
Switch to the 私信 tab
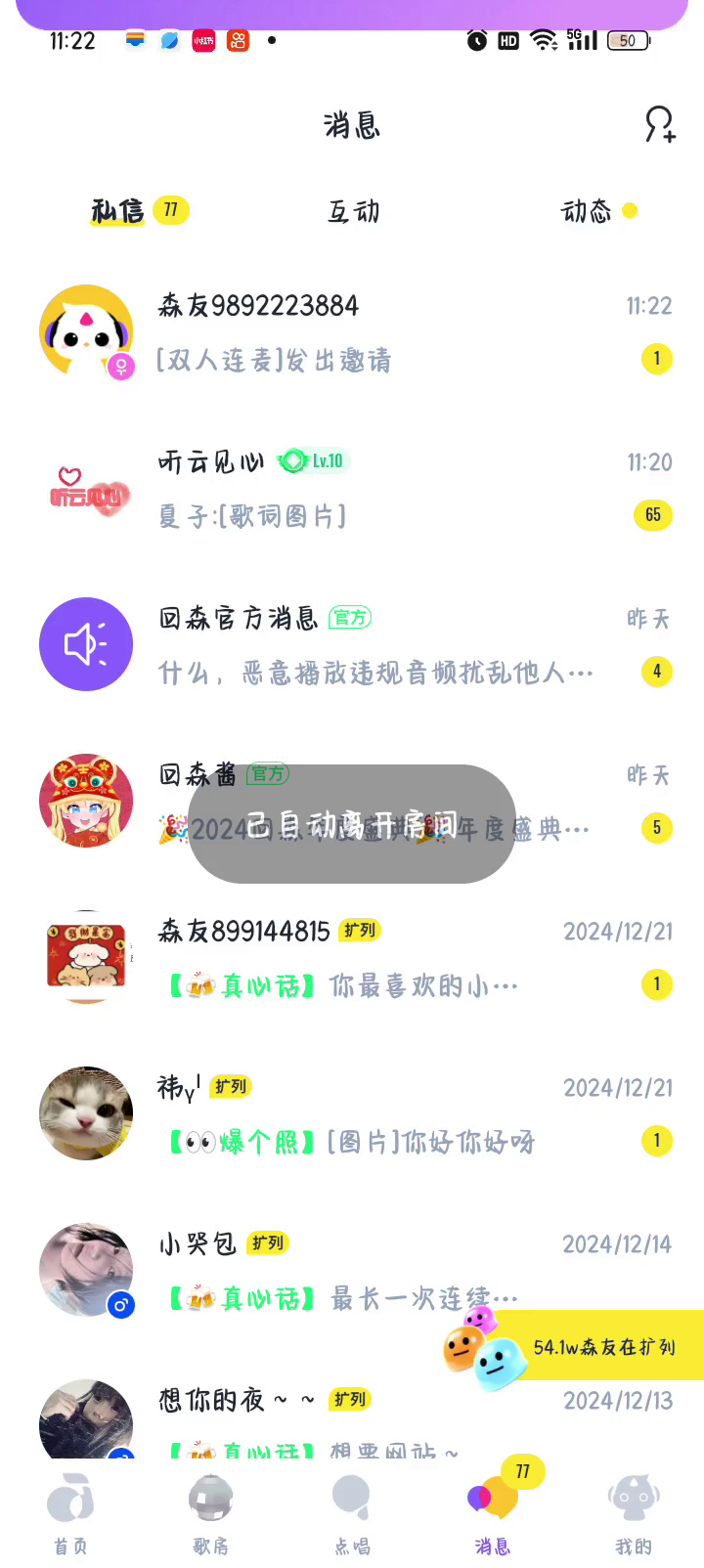(118, 211)
